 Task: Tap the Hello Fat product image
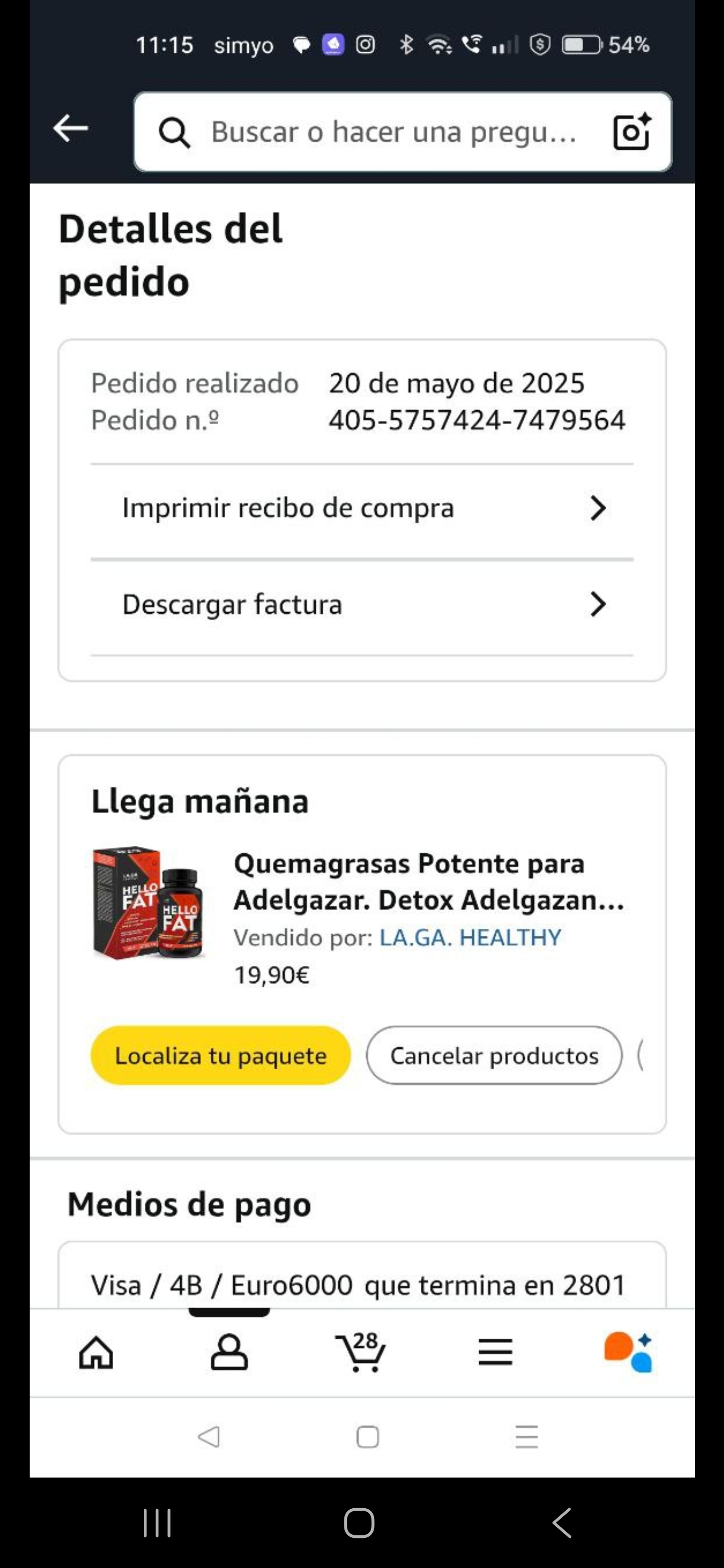(x=148, y=902)
